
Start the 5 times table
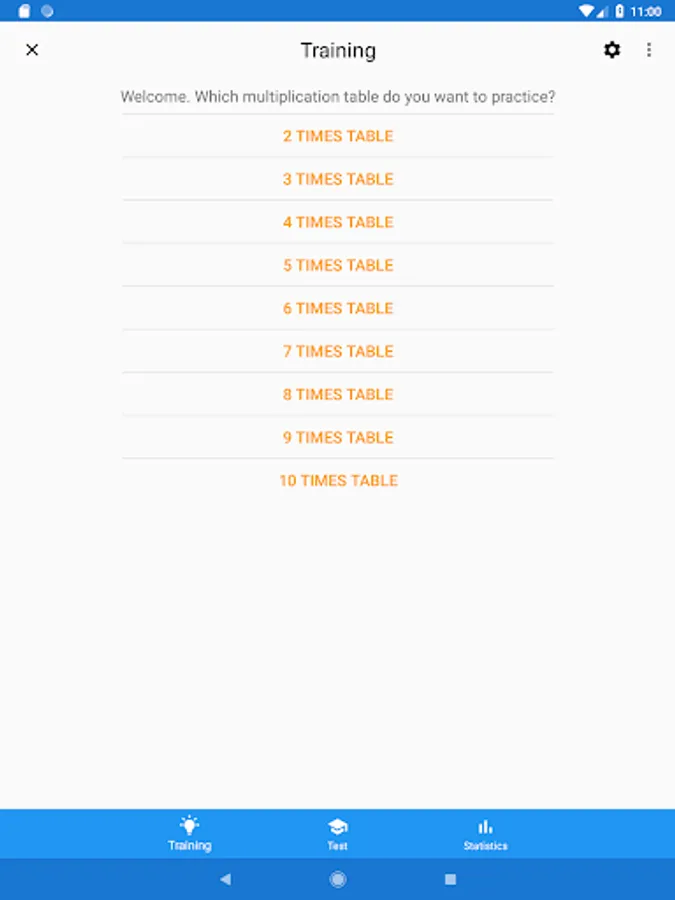(338, 265)
